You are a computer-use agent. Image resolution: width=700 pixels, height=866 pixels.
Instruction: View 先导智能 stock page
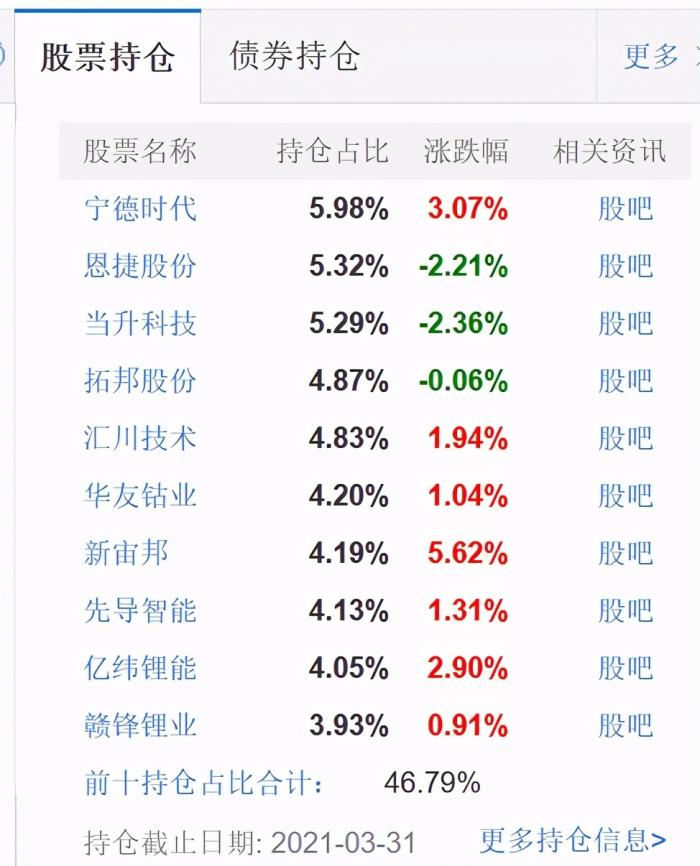(x=140, y=610)
